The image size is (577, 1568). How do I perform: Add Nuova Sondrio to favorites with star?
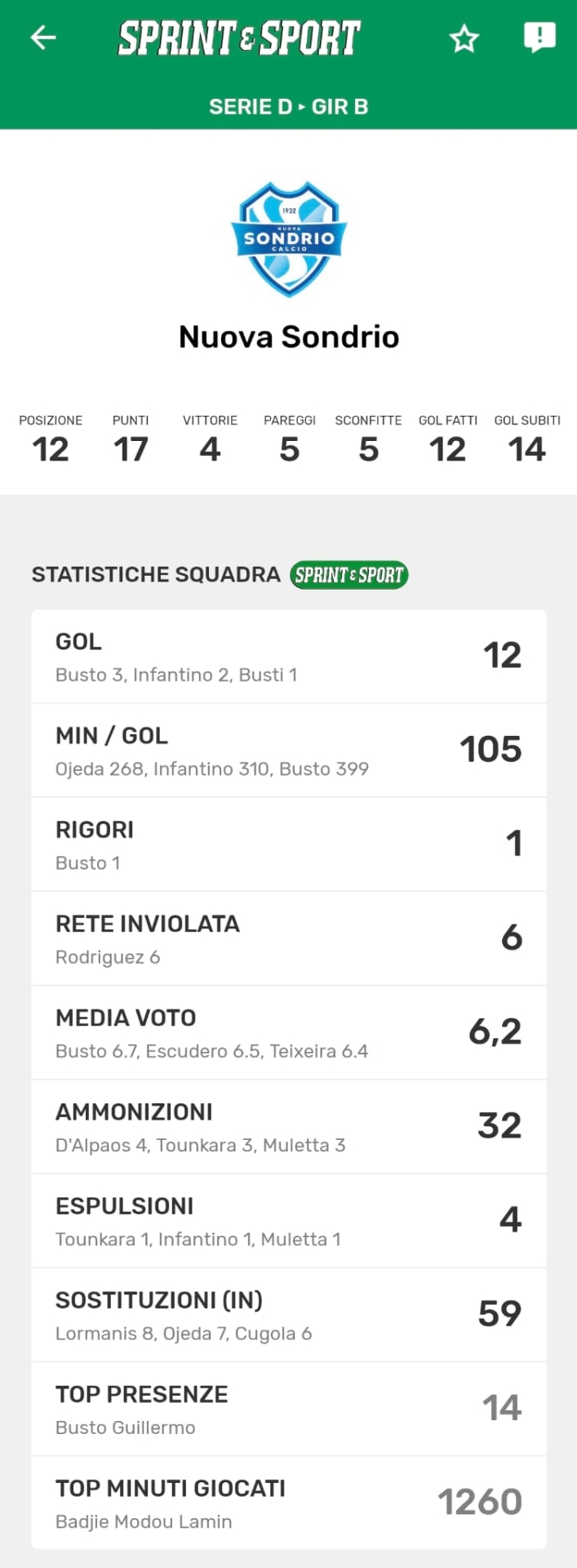[x=464, y=38]
